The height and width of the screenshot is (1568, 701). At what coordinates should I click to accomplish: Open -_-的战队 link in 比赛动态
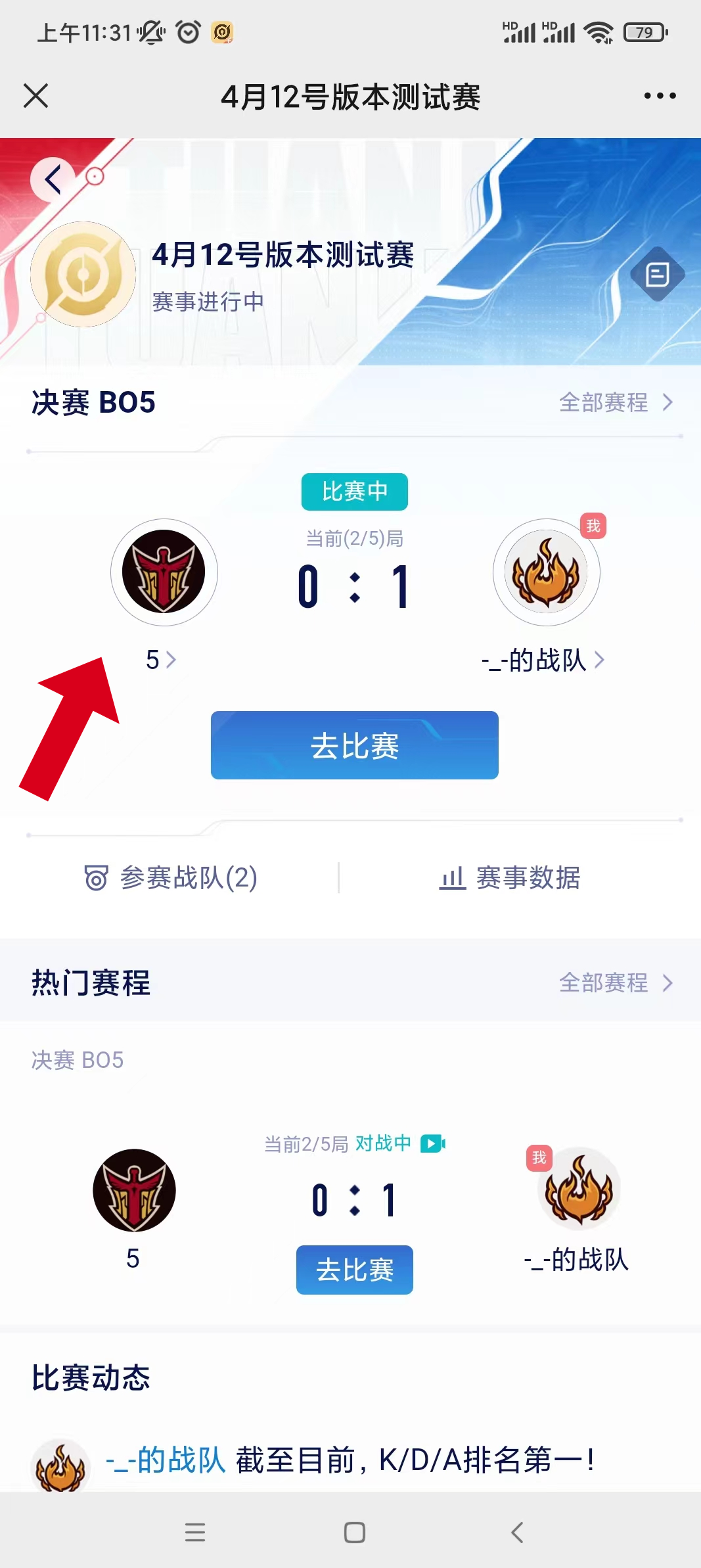tap(166, 1460)
